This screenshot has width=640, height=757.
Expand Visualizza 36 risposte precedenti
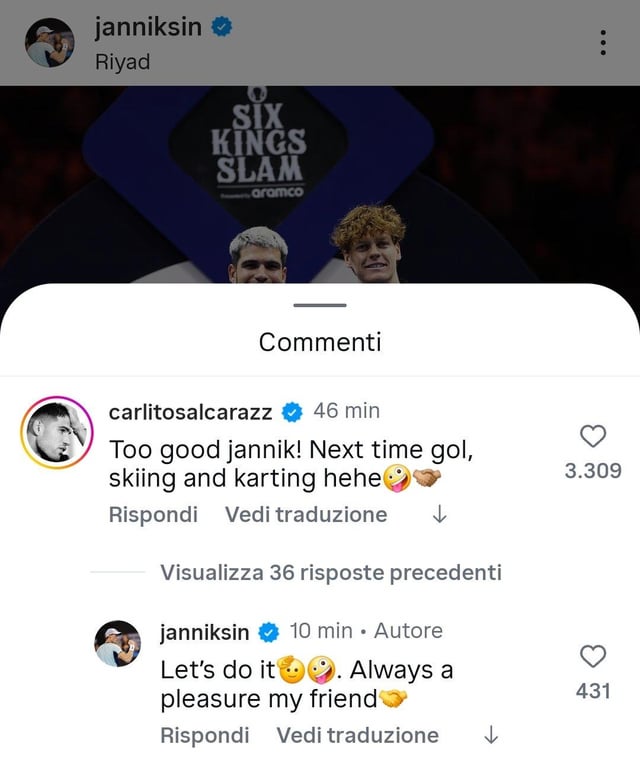331,573
